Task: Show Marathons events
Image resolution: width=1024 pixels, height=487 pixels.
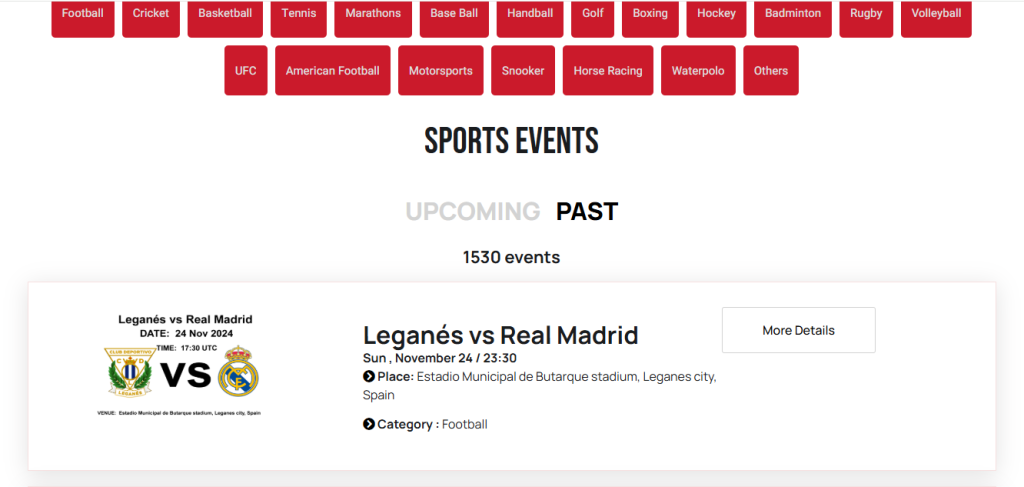Action: coord(373,14)
